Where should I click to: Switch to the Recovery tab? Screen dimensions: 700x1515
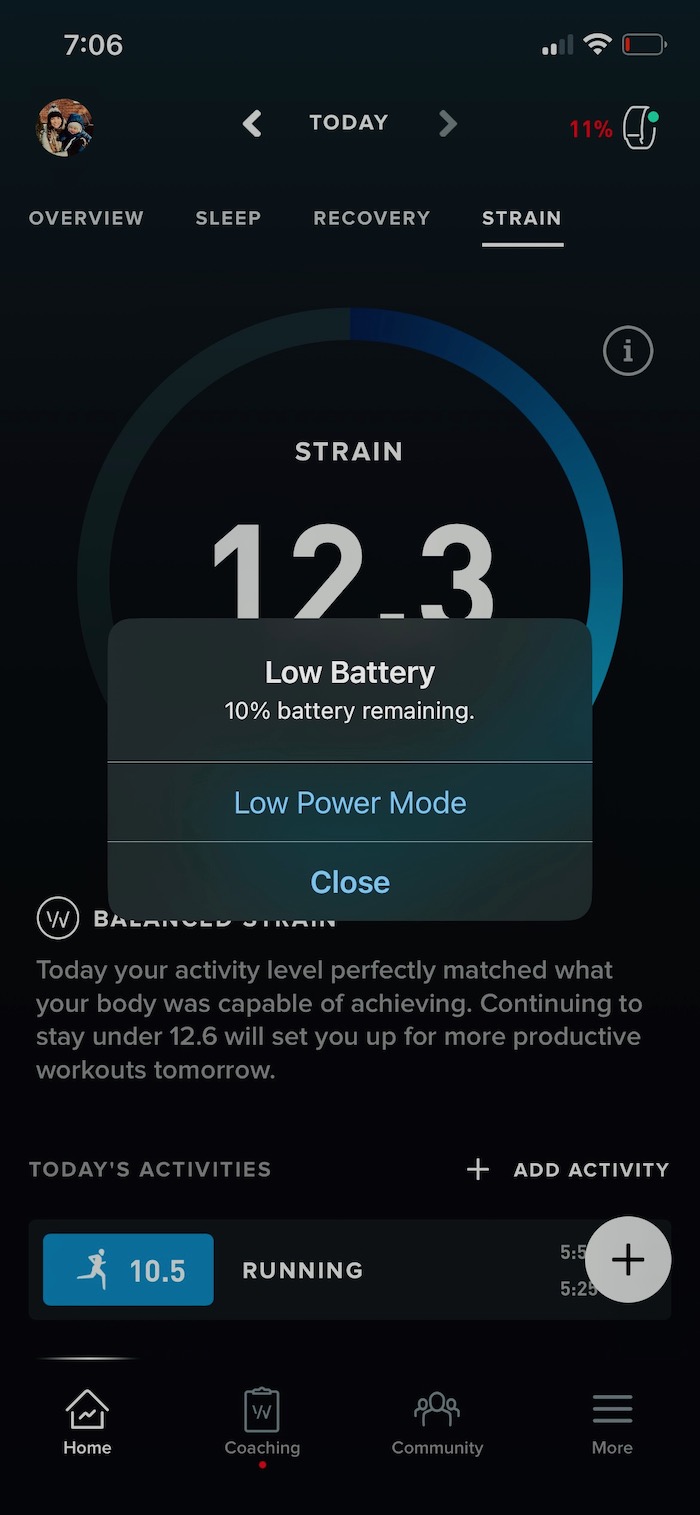point(371,218)
